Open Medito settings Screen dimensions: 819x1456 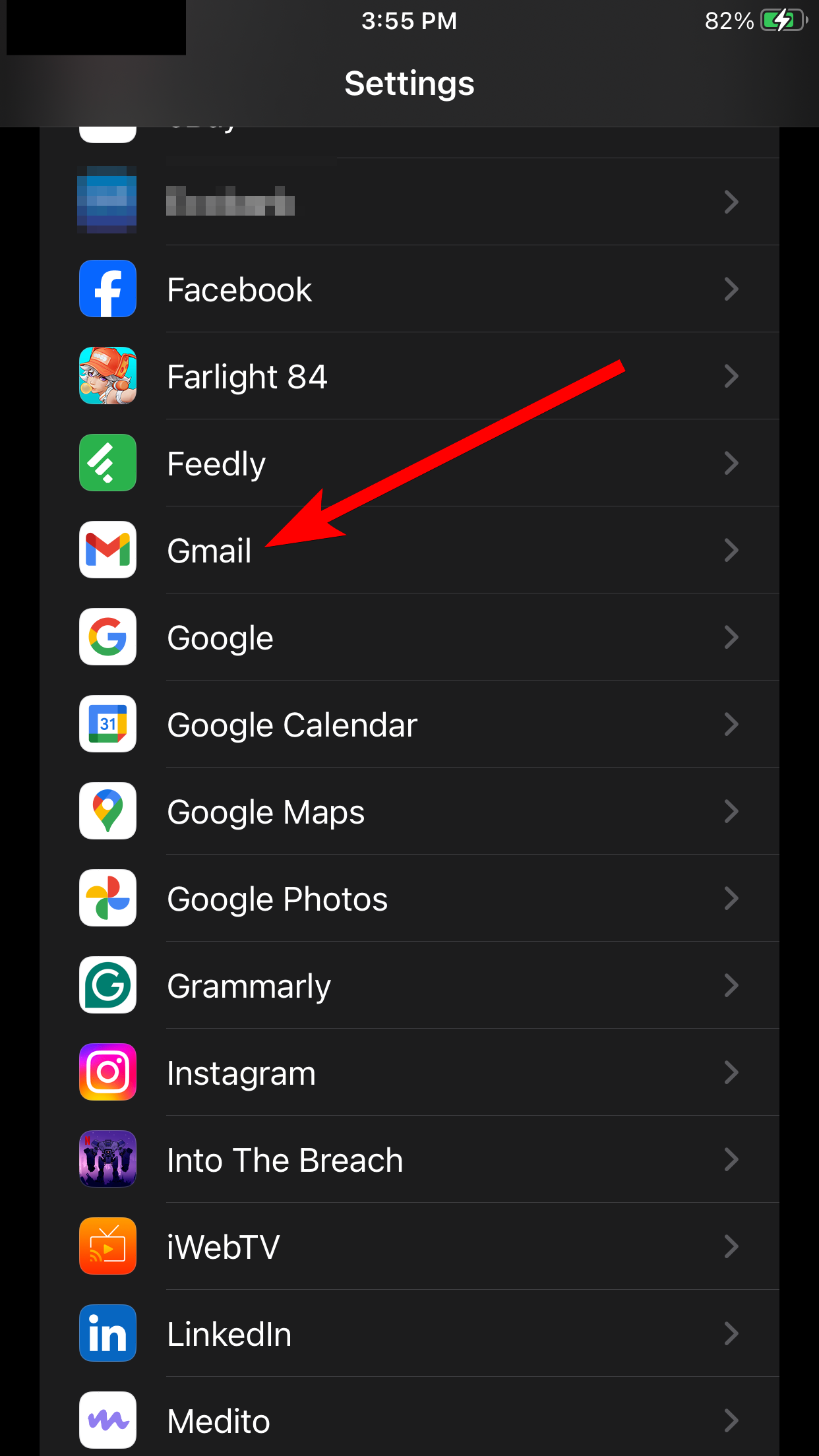409,1421
